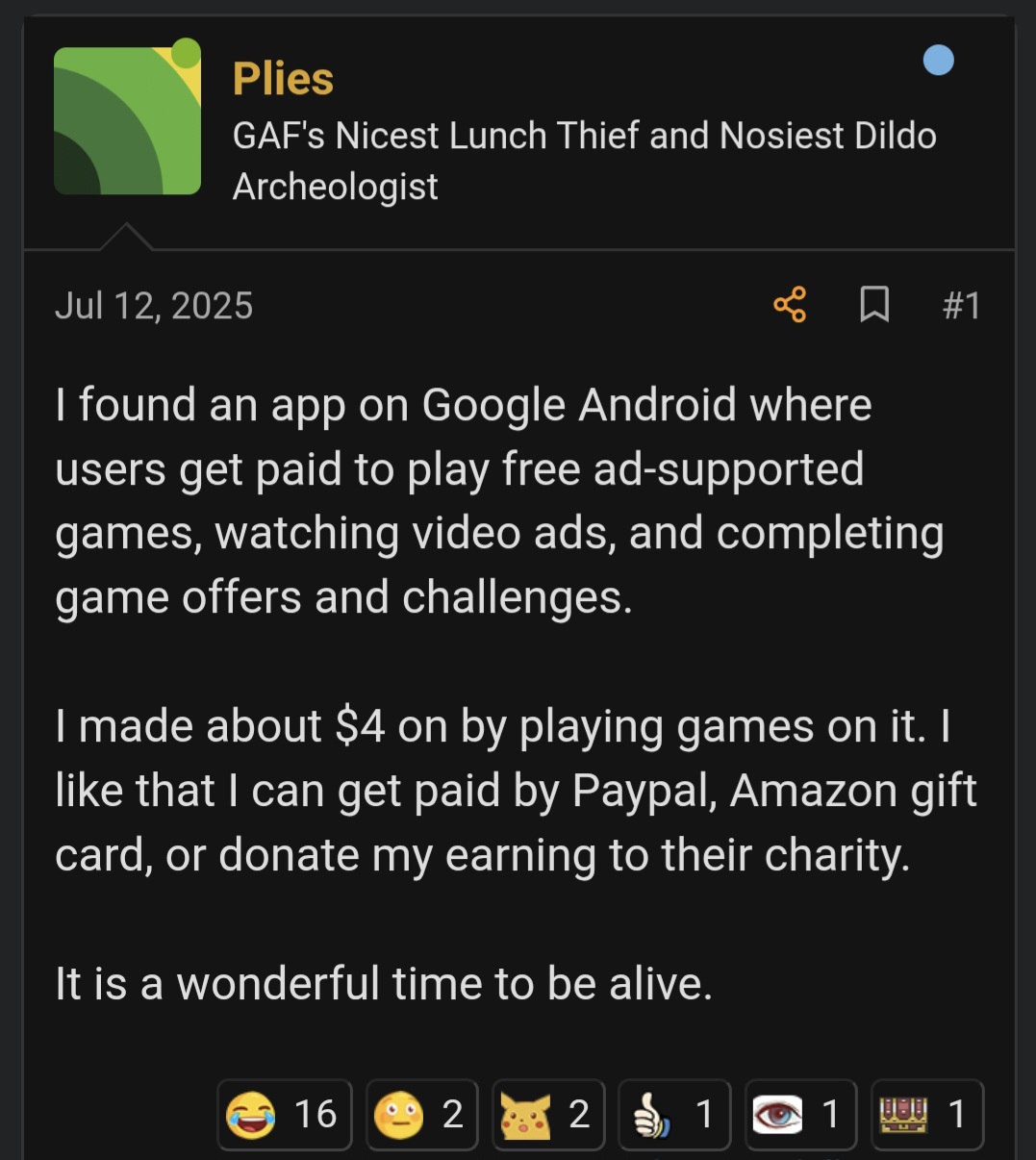Choose the eye reaction chip
This screenshot has height=1160, width=1036.
(800, 1114)
